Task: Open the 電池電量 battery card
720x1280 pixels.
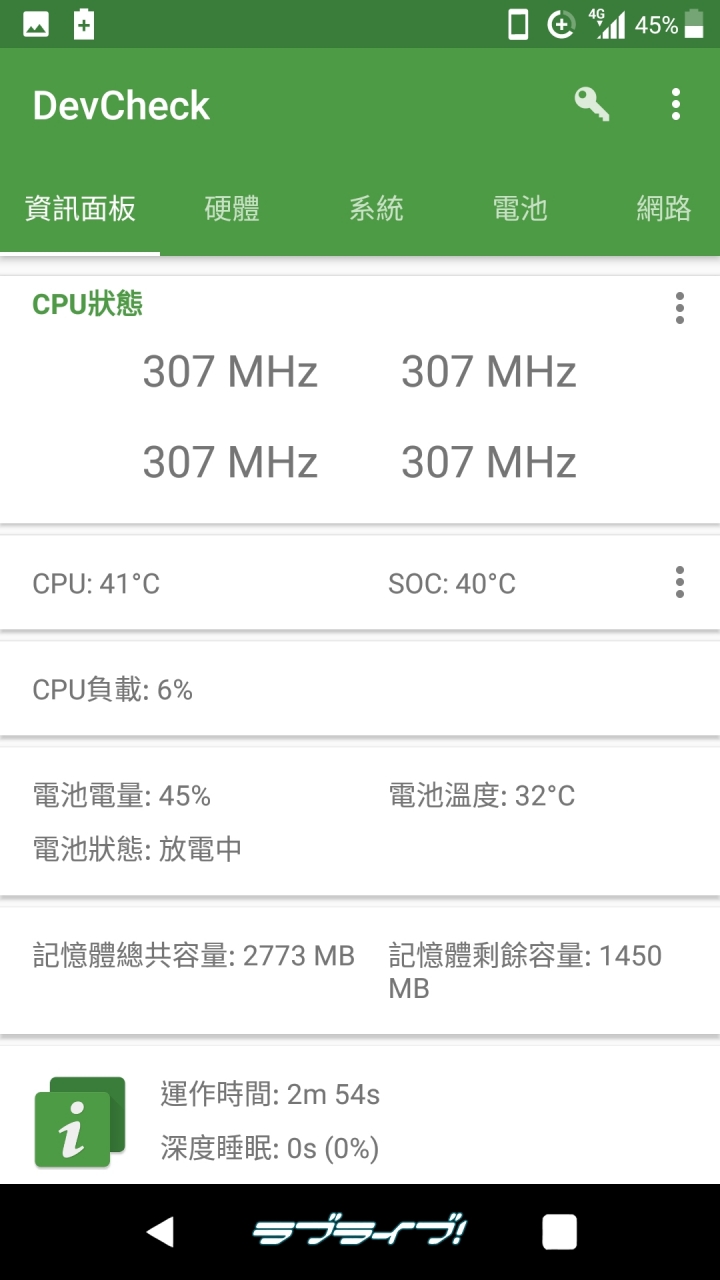Action: coord(360,822)
